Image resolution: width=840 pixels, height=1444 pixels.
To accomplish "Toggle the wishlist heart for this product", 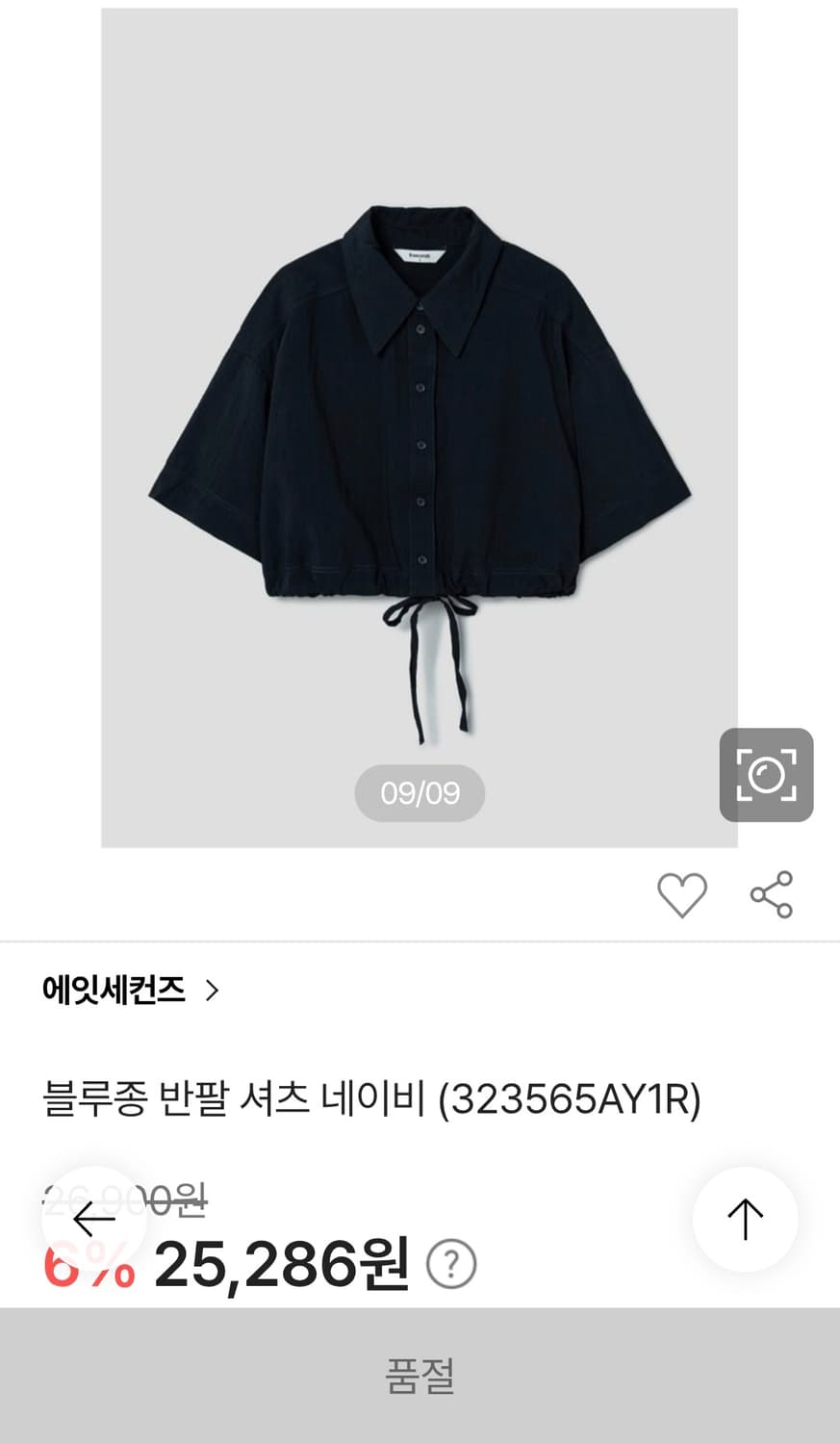I will (682, 896).
